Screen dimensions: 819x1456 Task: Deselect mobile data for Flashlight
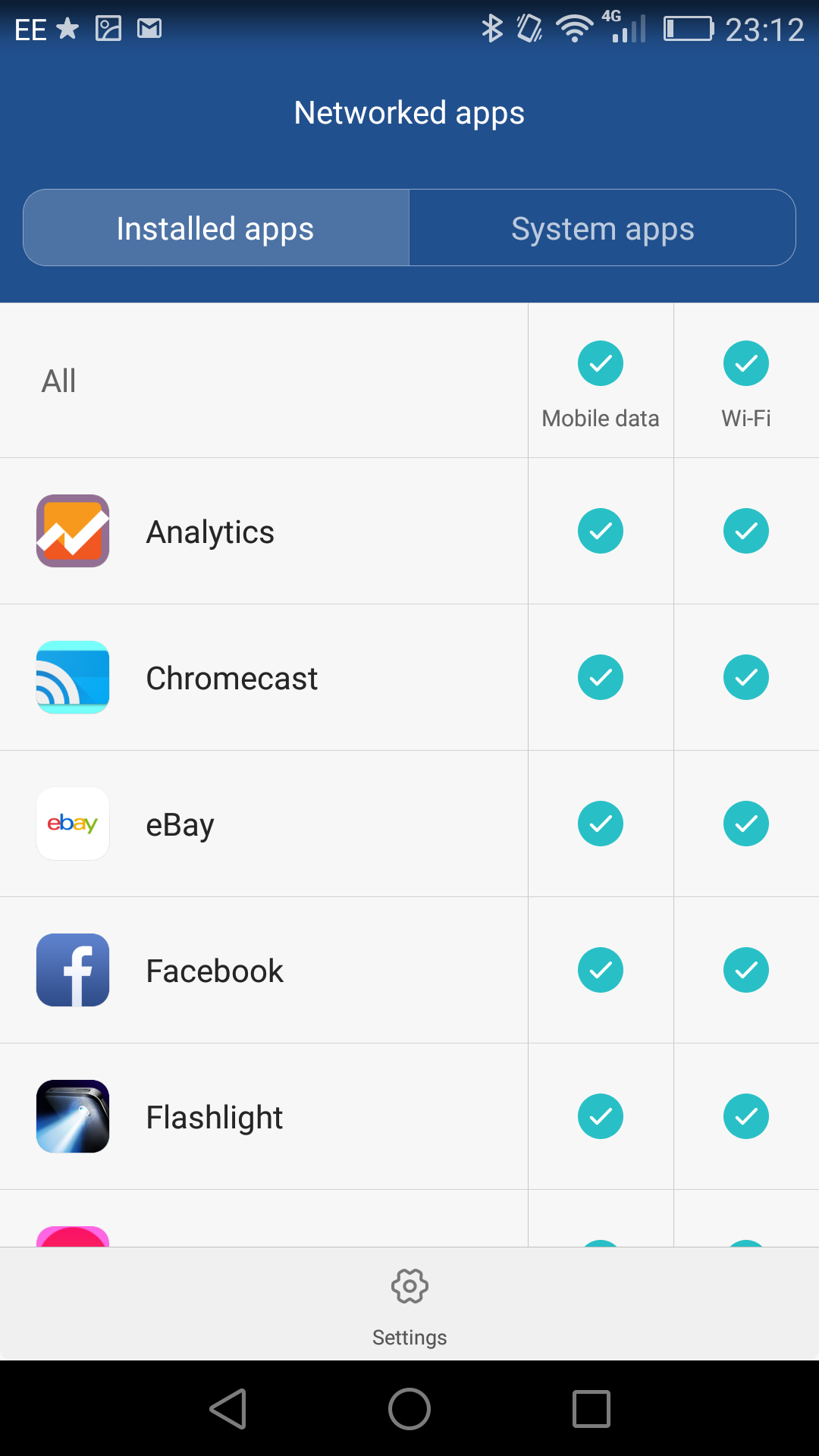click(x=601, y=1116)
